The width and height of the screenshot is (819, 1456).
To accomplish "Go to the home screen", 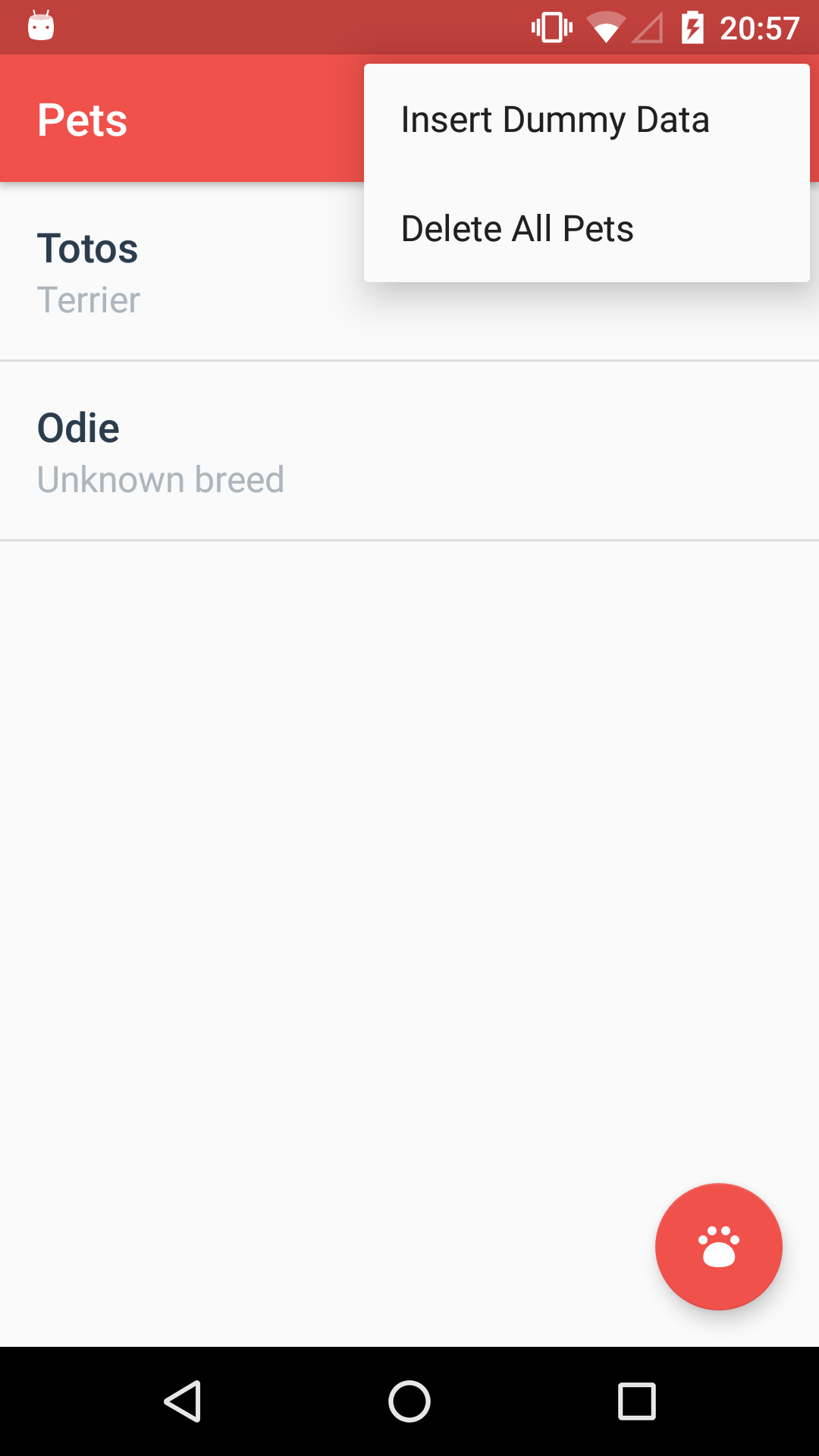I will pos(409,1401).
